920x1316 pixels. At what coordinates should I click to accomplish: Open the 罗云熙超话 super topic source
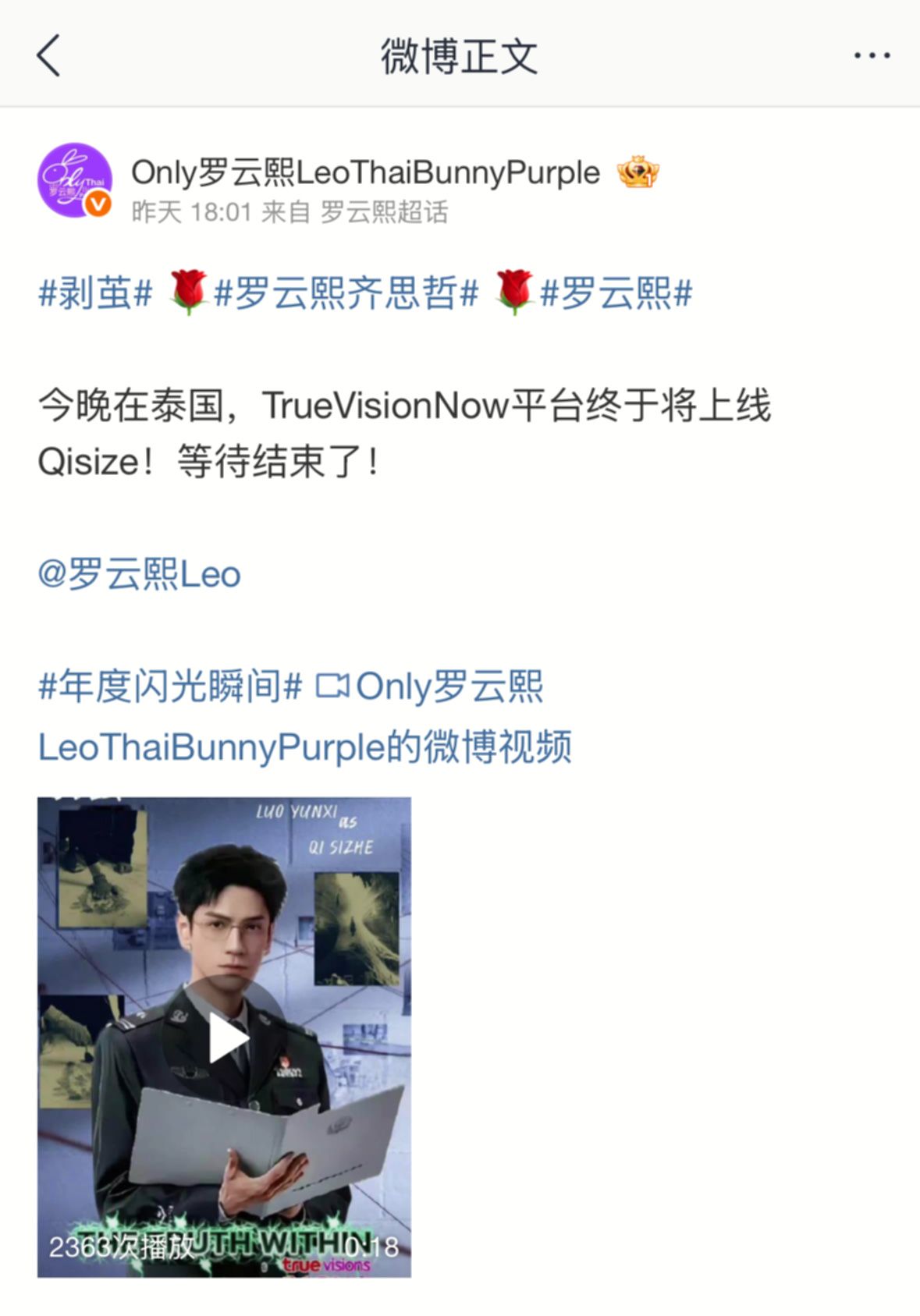tap(384, 212)
